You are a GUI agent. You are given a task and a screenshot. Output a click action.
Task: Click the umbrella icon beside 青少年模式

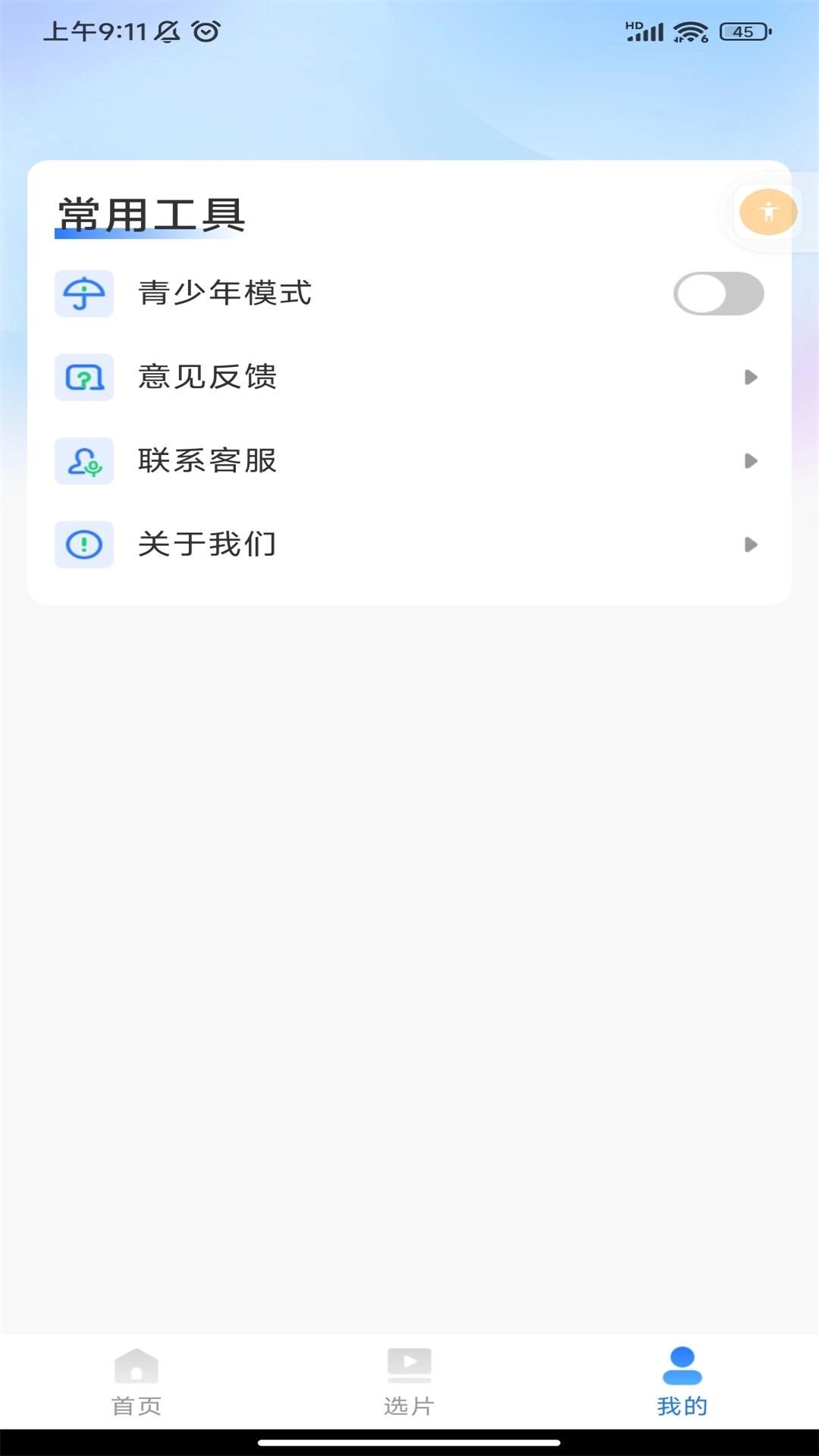click(x=83, y=293)
